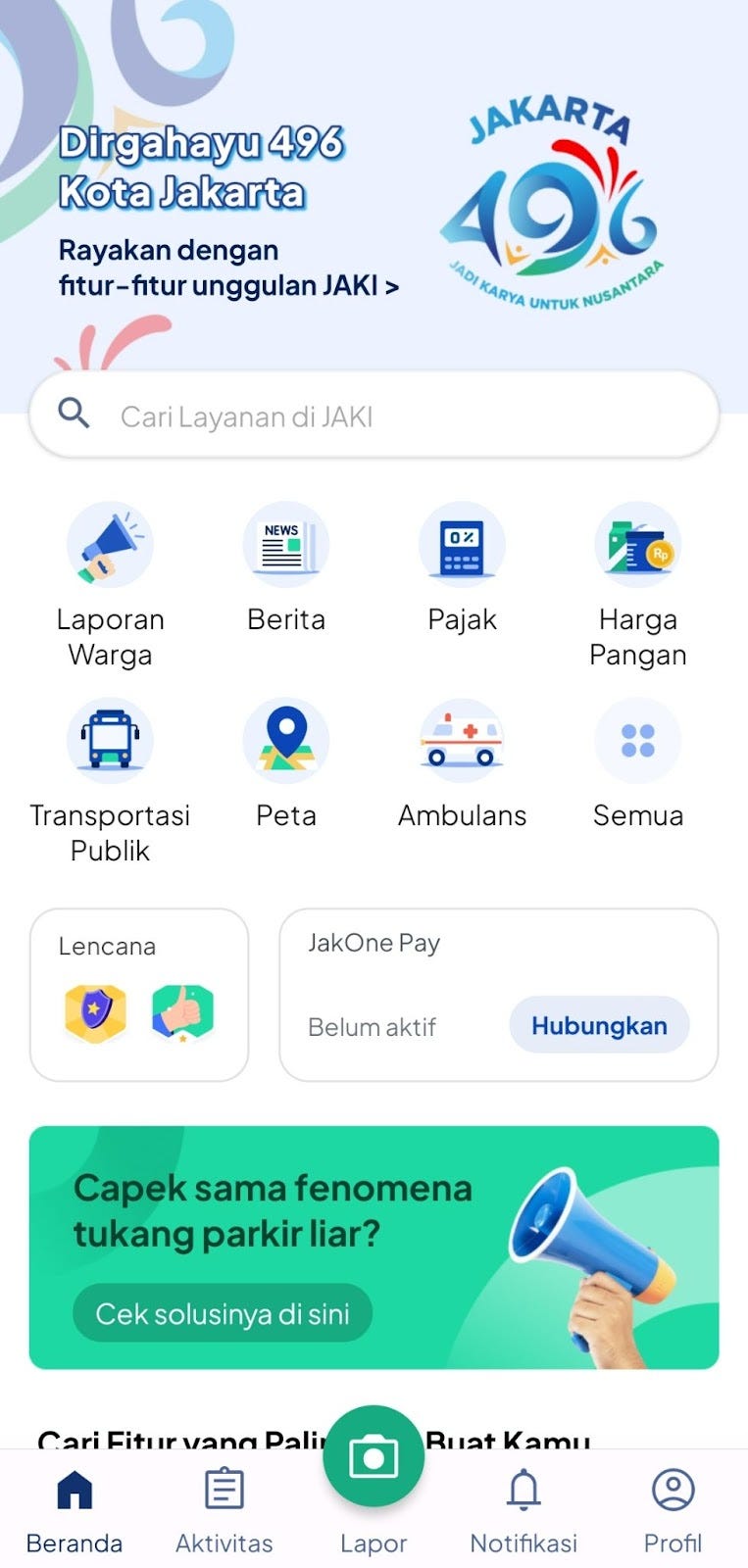The image size is (748, 1568).
Task: Tap Cek solusinya di sini button
Action: click(223, 1313)
